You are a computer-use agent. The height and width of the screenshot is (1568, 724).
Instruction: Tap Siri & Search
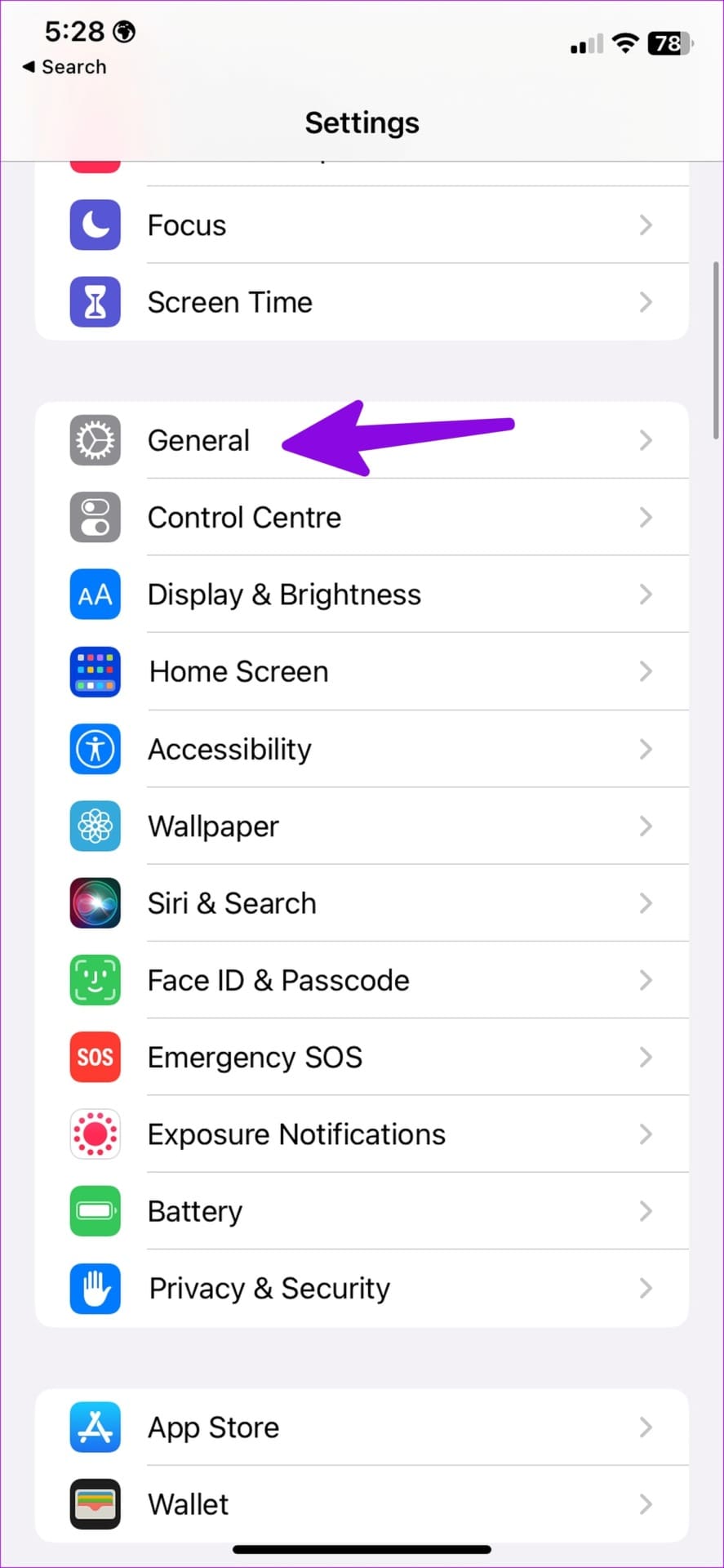click(362, 903)
